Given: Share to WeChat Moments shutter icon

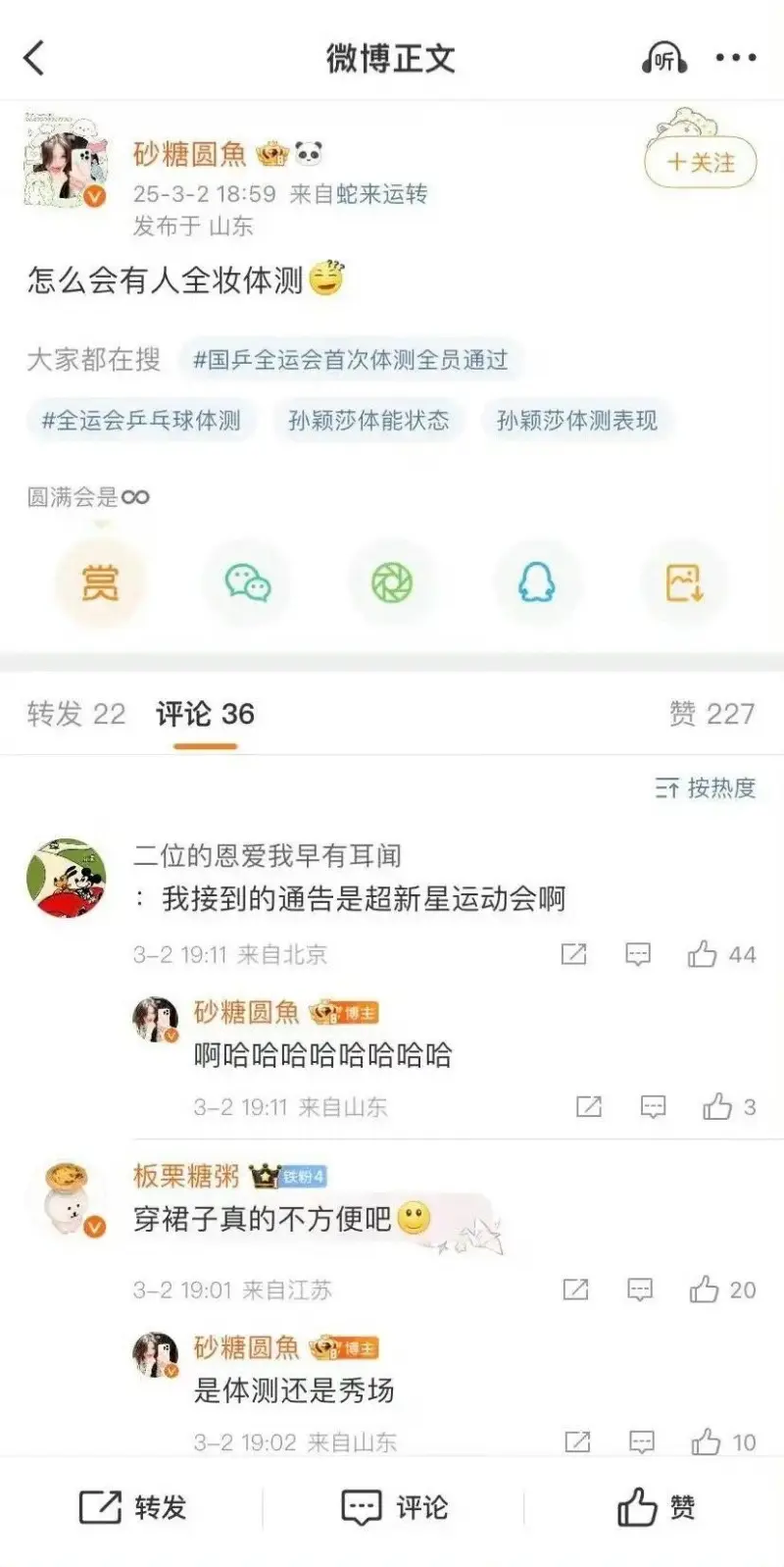Looking at the screenshot, I should pyautogui.click(x=392, y=583).
